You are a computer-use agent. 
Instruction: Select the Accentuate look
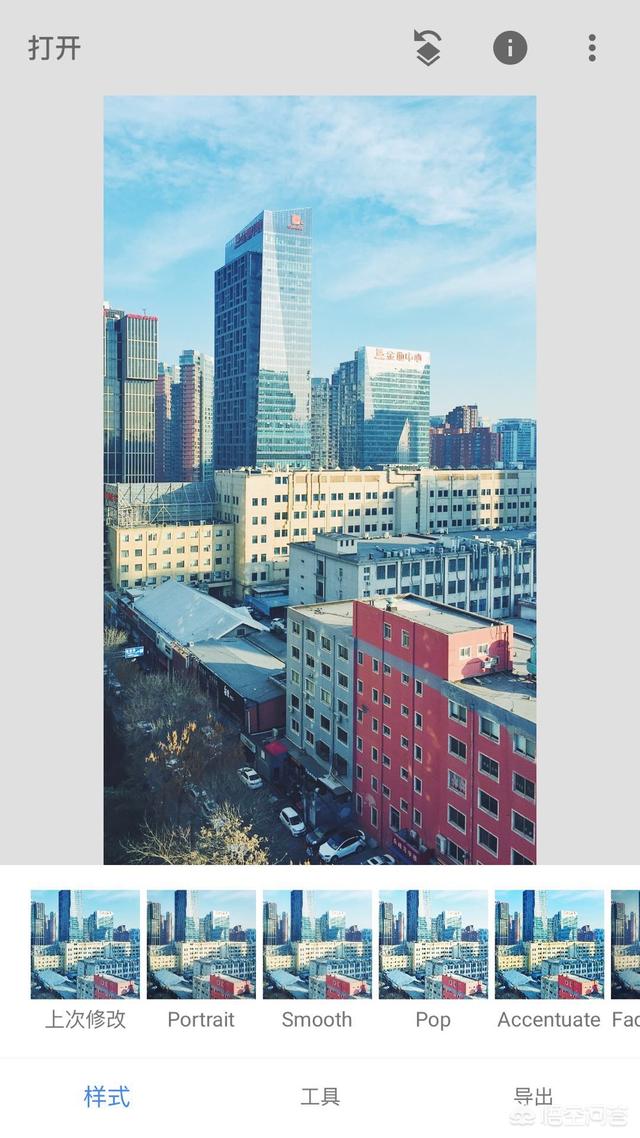click(x=549, y=959)
